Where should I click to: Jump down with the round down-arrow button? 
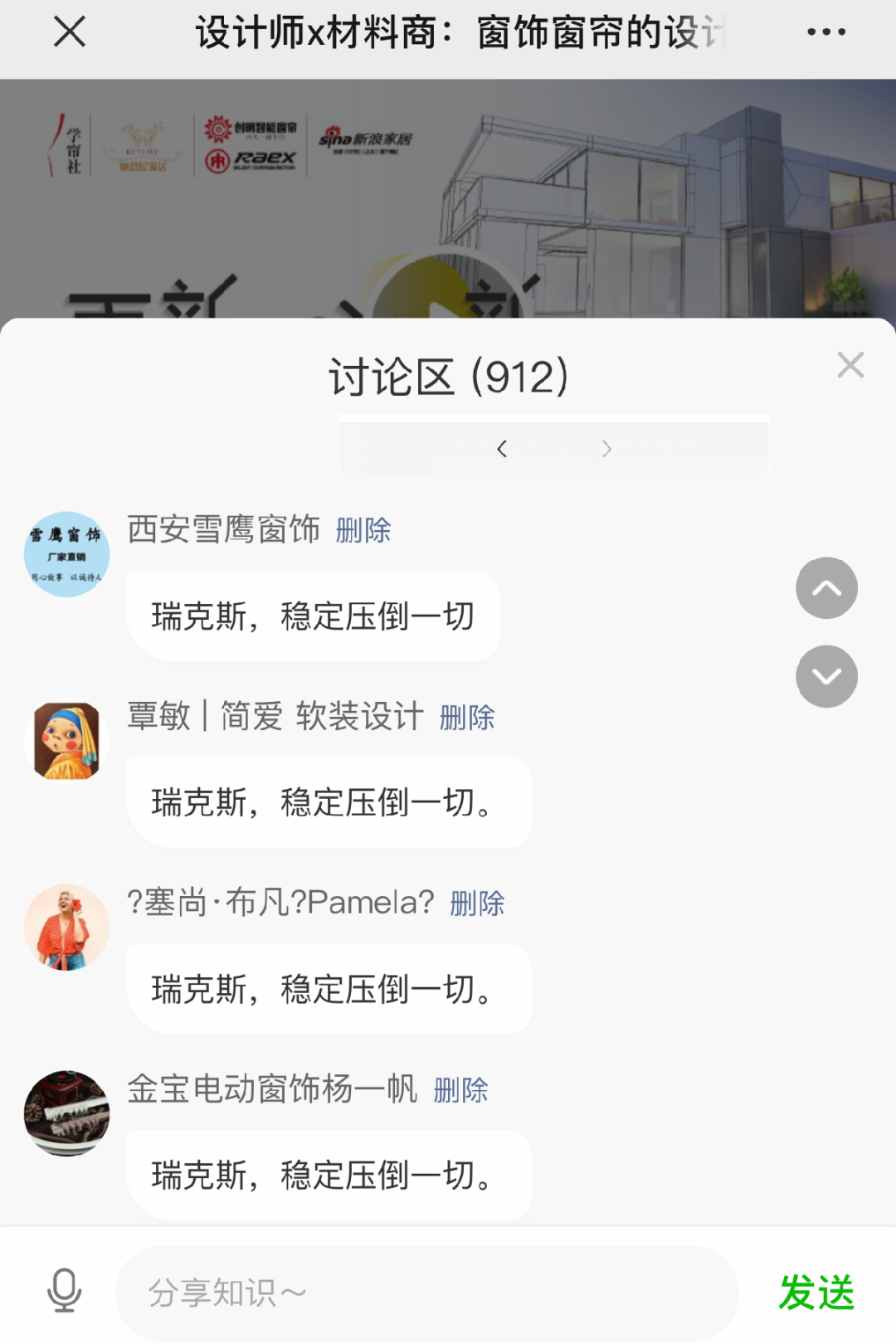826,676
